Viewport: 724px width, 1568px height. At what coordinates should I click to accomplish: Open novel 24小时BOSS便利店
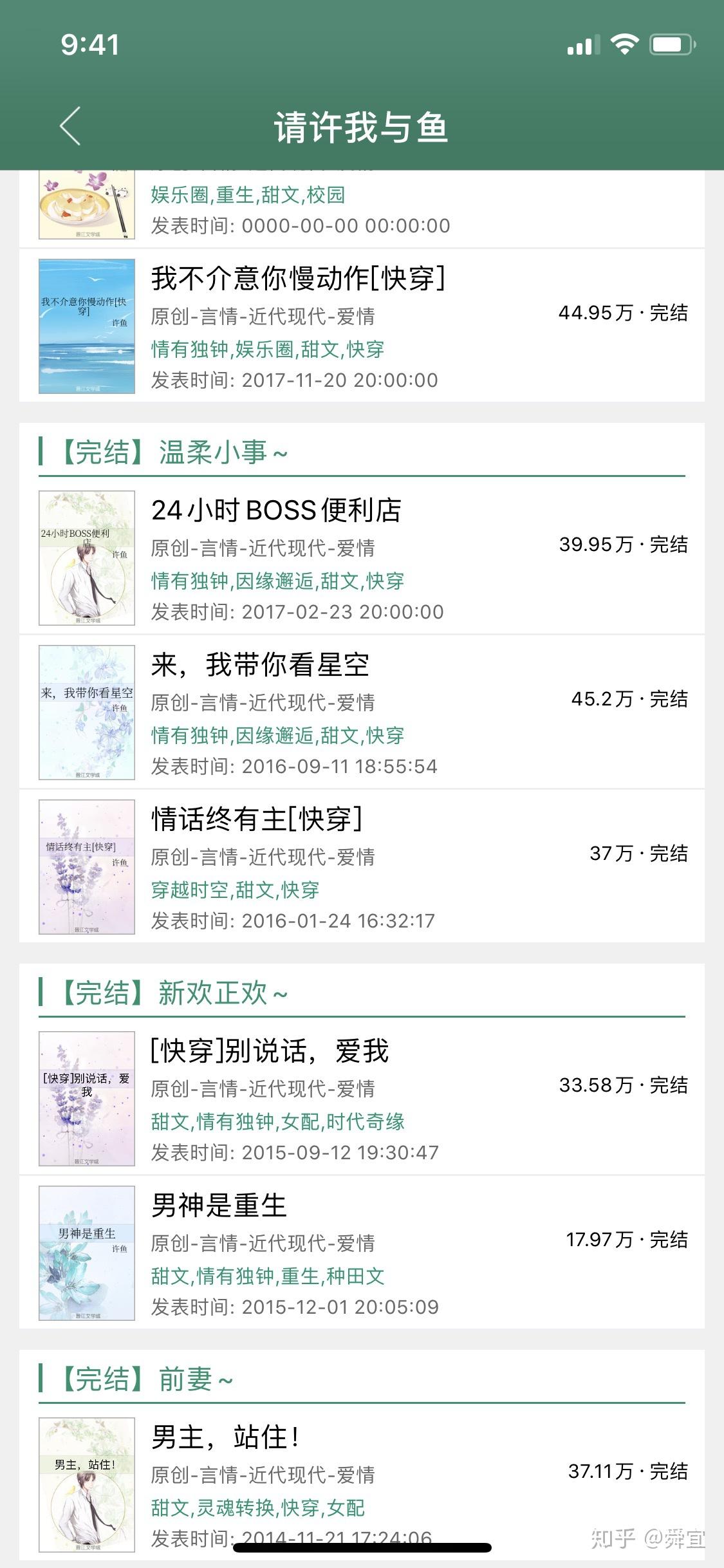point(362,557)
